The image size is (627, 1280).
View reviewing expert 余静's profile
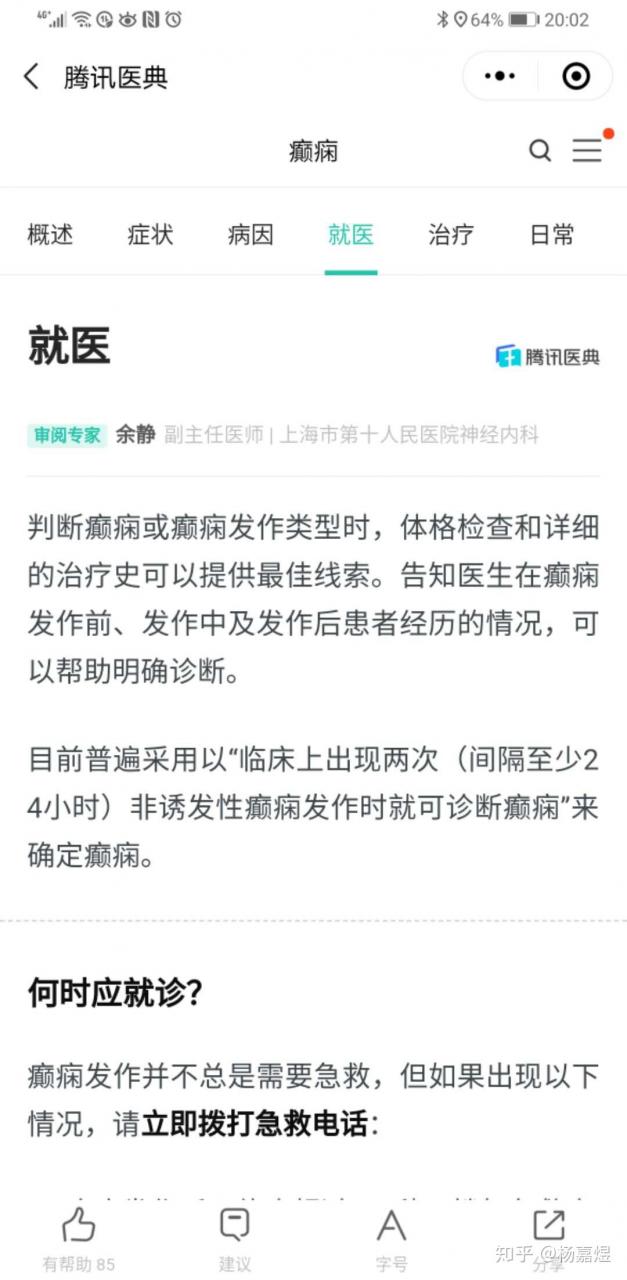pyautogui.click(x=135, y=435)
